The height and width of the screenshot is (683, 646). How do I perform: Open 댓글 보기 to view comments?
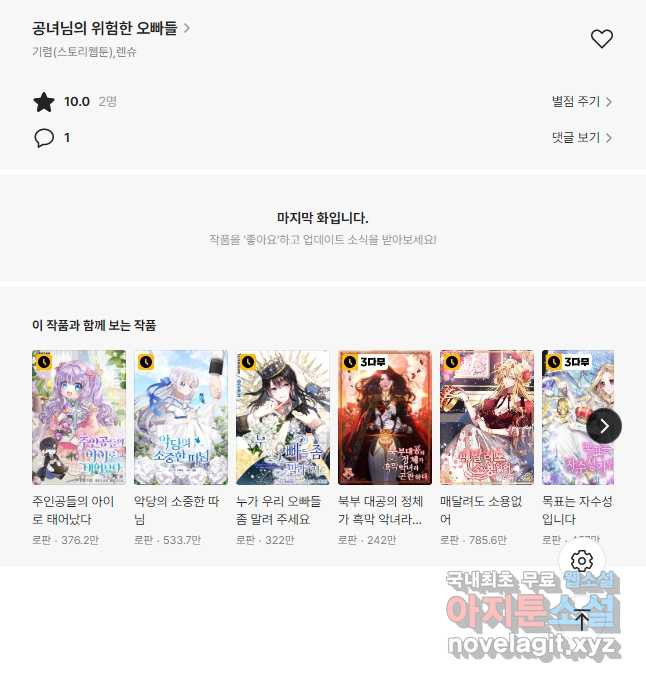coord(581,138)
